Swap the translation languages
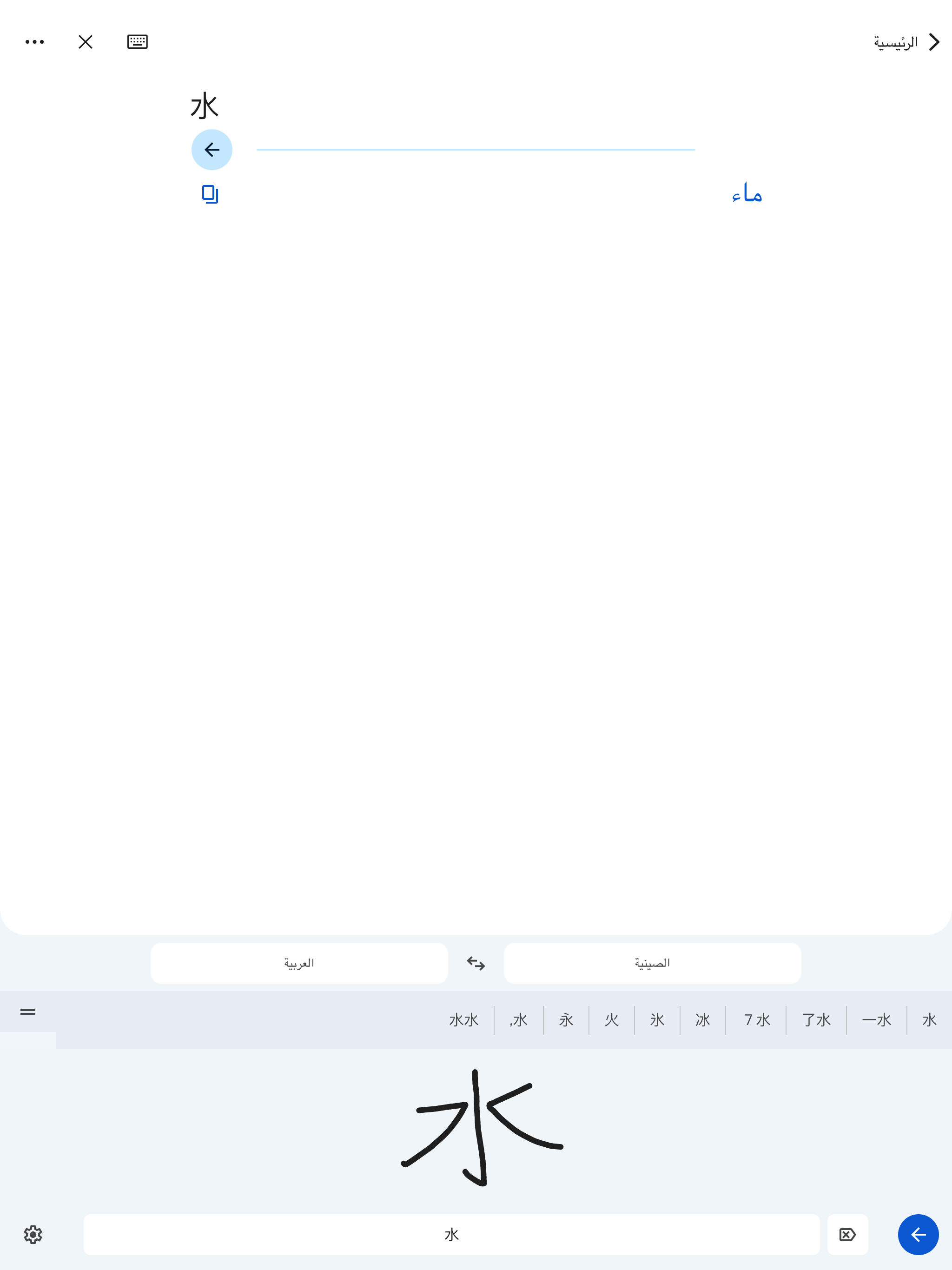The height and width of the screenshot is (1270, 952). coord(476,962)
